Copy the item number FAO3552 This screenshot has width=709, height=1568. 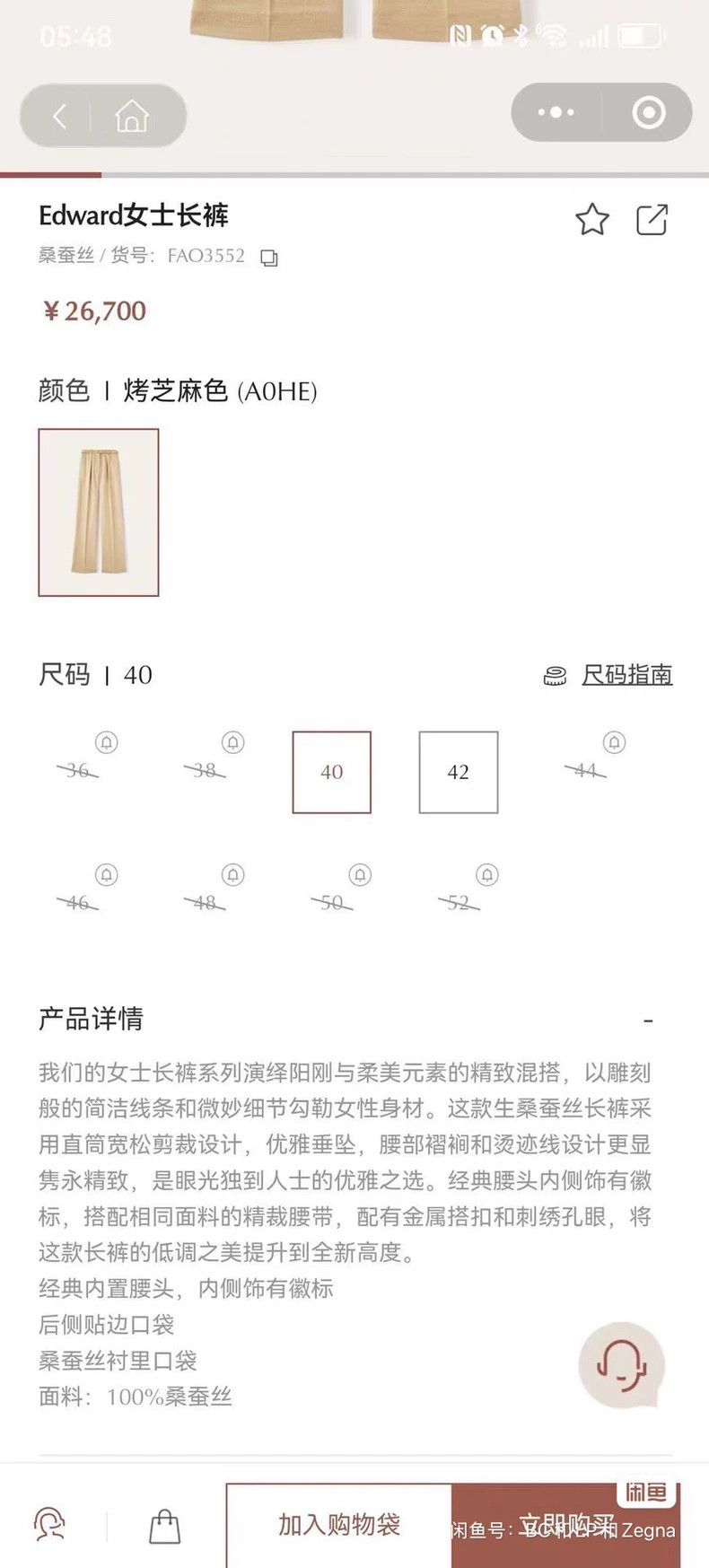[x=269, y=258]
